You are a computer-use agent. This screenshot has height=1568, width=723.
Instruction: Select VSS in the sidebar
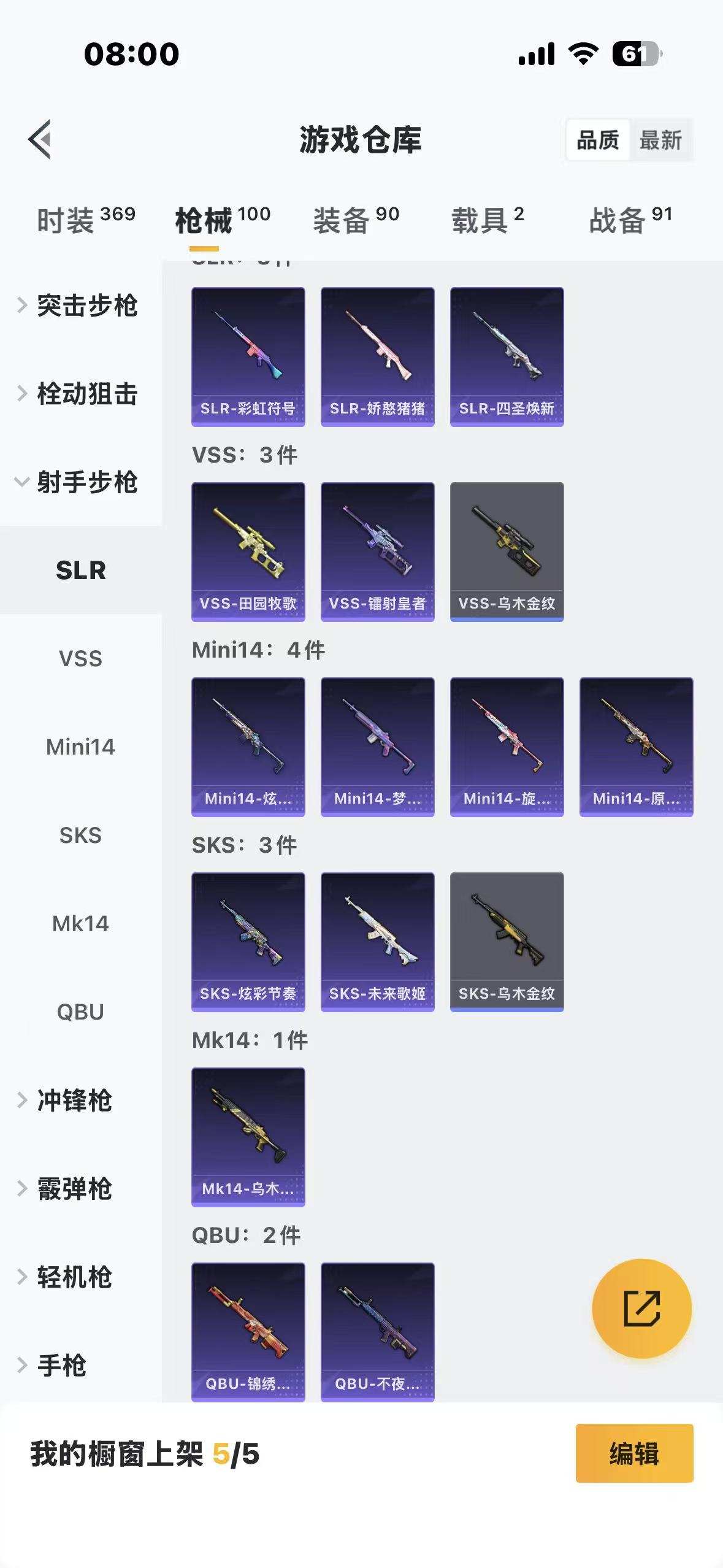80,659
